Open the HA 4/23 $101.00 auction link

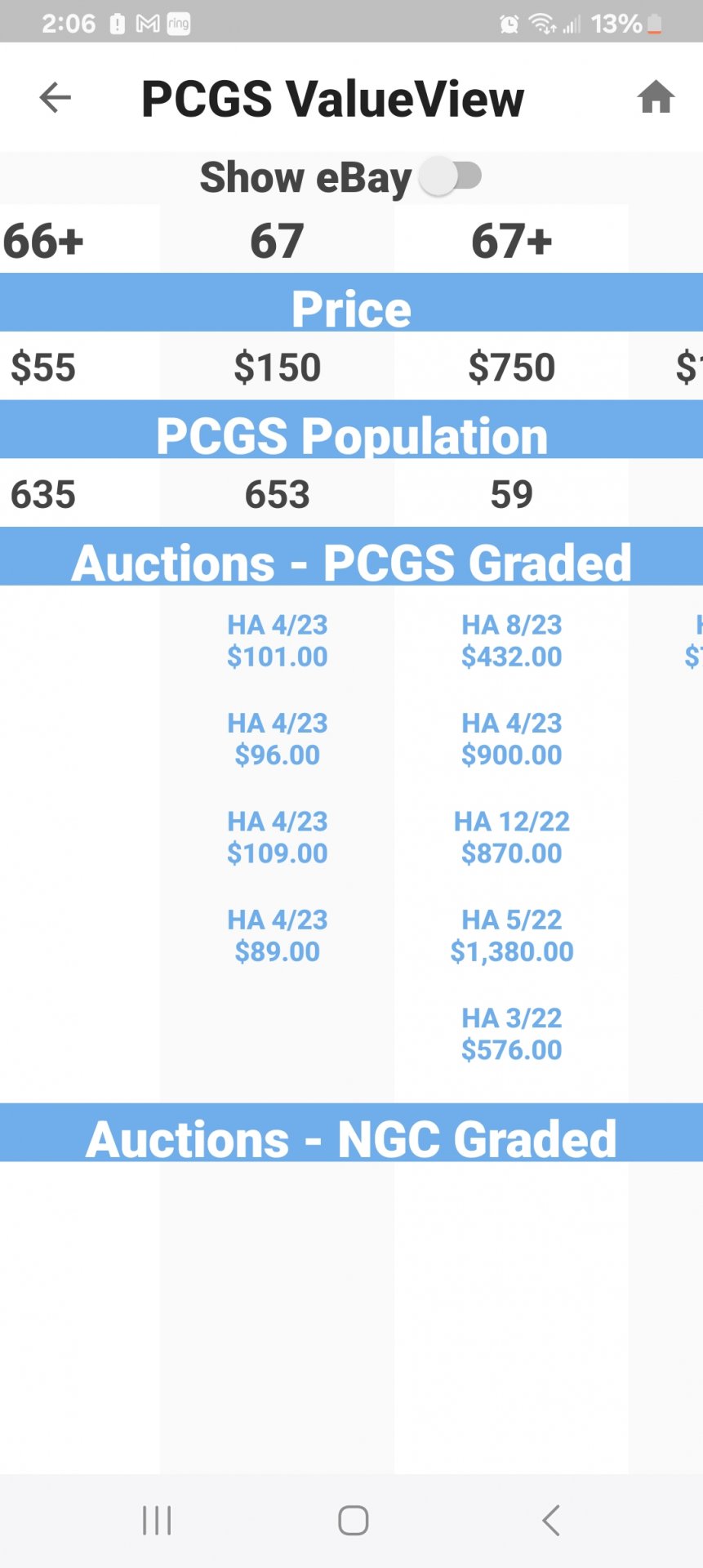(x=277, y=641)
